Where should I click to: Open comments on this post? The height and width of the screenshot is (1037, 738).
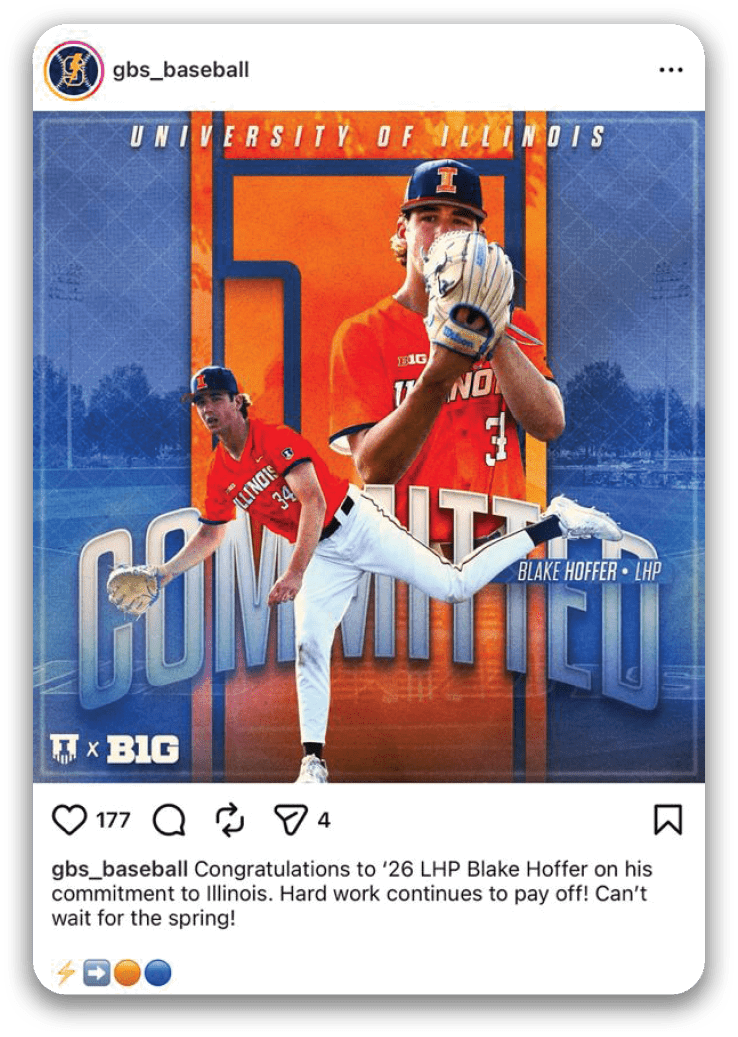(169, 820)
